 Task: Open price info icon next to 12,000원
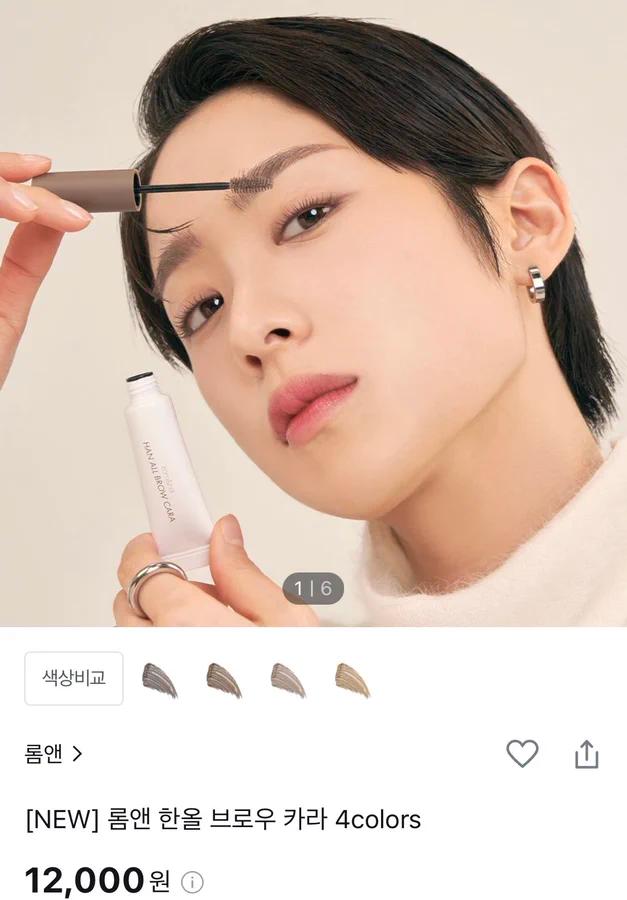[192, 882]
